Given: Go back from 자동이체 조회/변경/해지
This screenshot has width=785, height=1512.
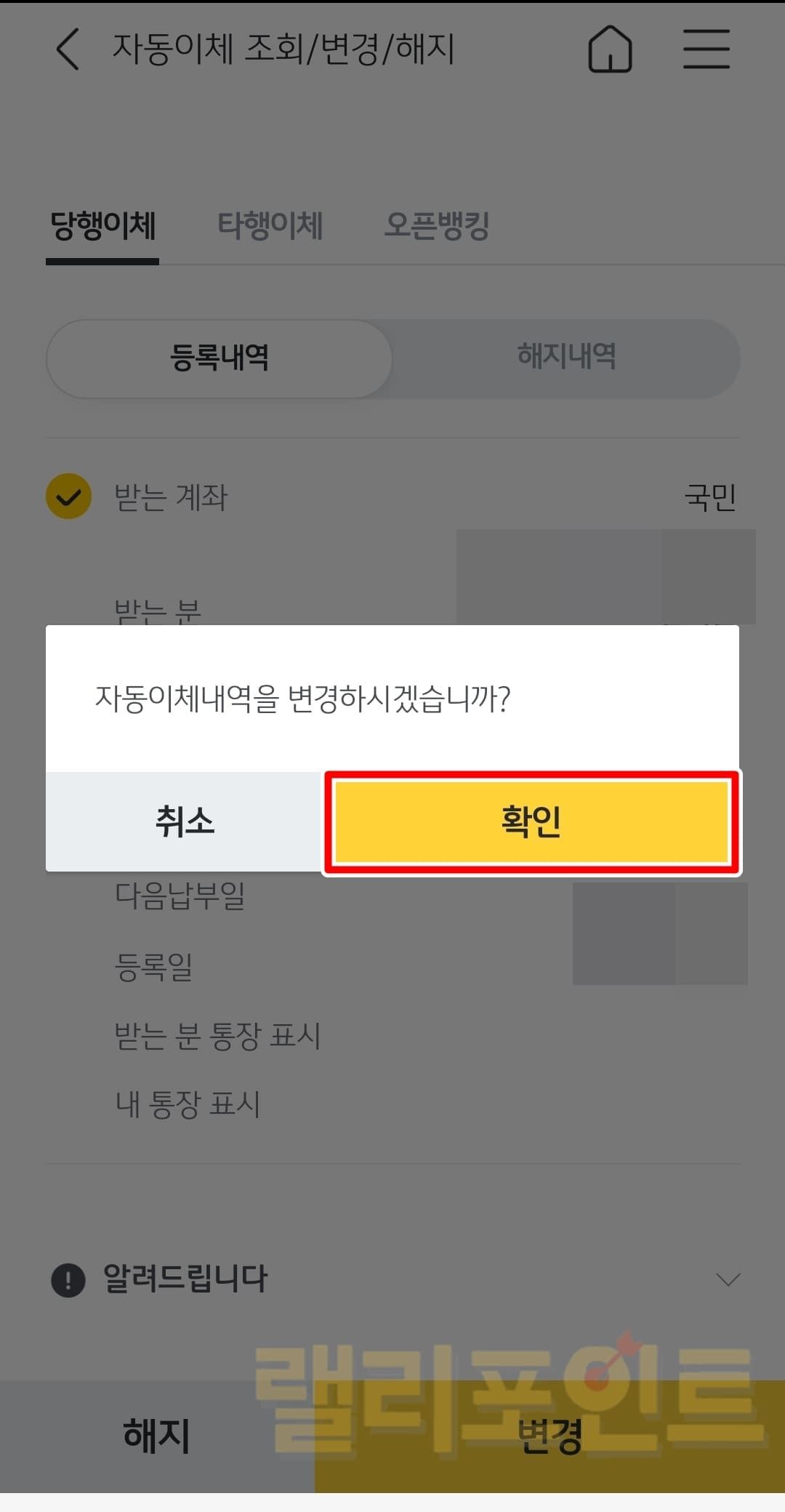Looking at the screenshot, I should pyautogui.click(x=67, y=49).
